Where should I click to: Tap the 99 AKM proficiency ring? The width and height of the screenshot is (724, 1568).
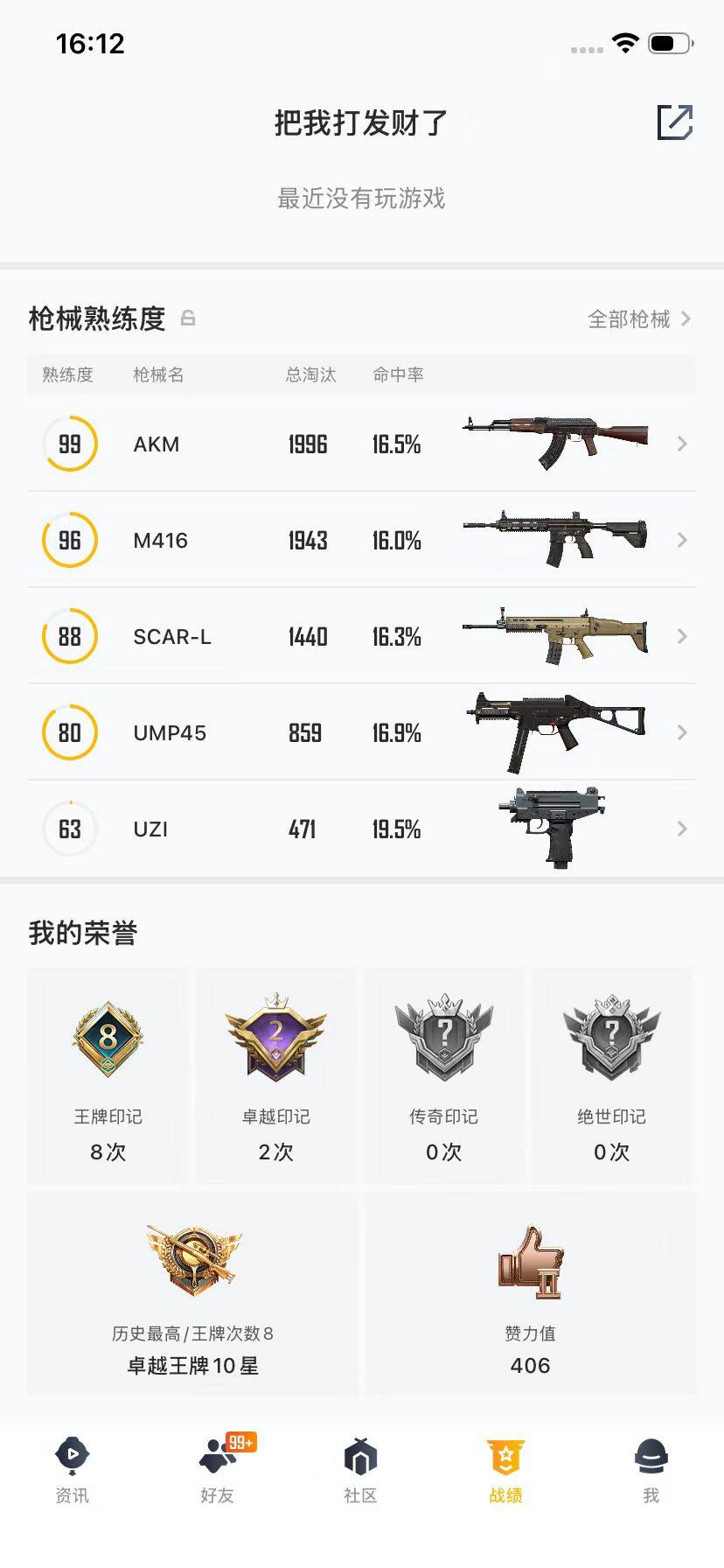(69, 444)
